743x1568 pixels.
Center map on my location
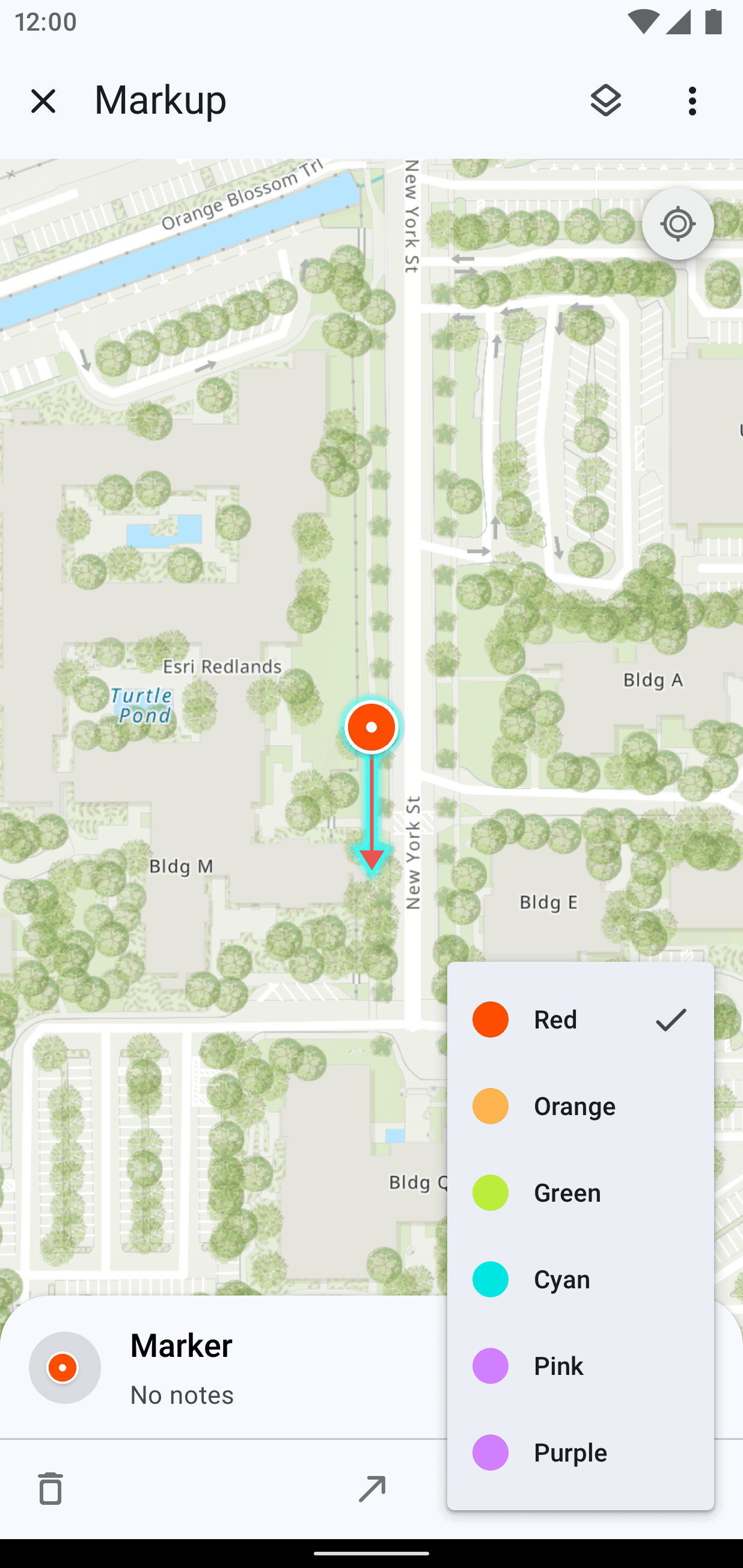[x=677, y=224]
